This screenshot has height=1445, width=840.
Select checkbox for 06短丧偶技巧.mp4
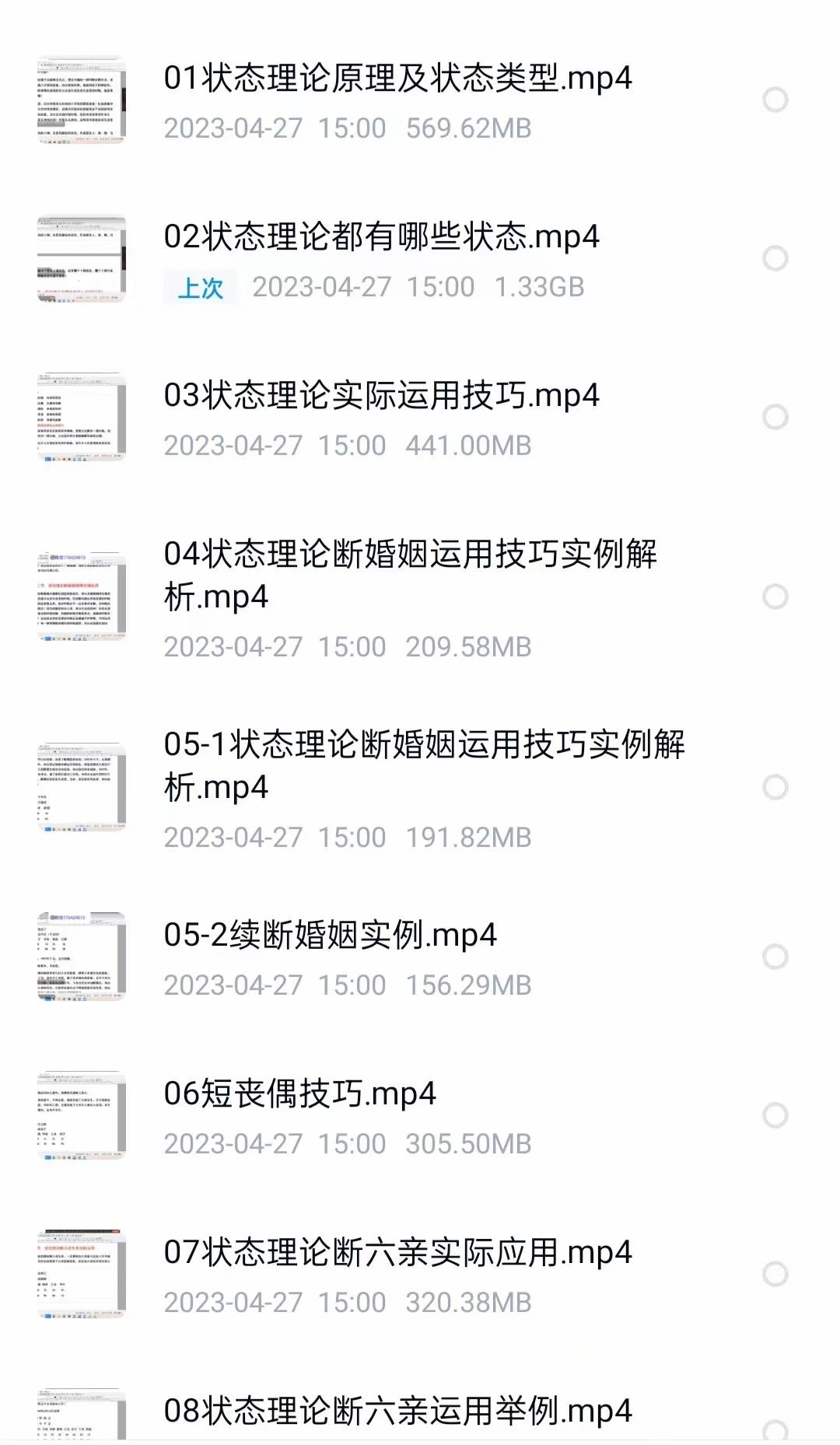click(775, 1115)
